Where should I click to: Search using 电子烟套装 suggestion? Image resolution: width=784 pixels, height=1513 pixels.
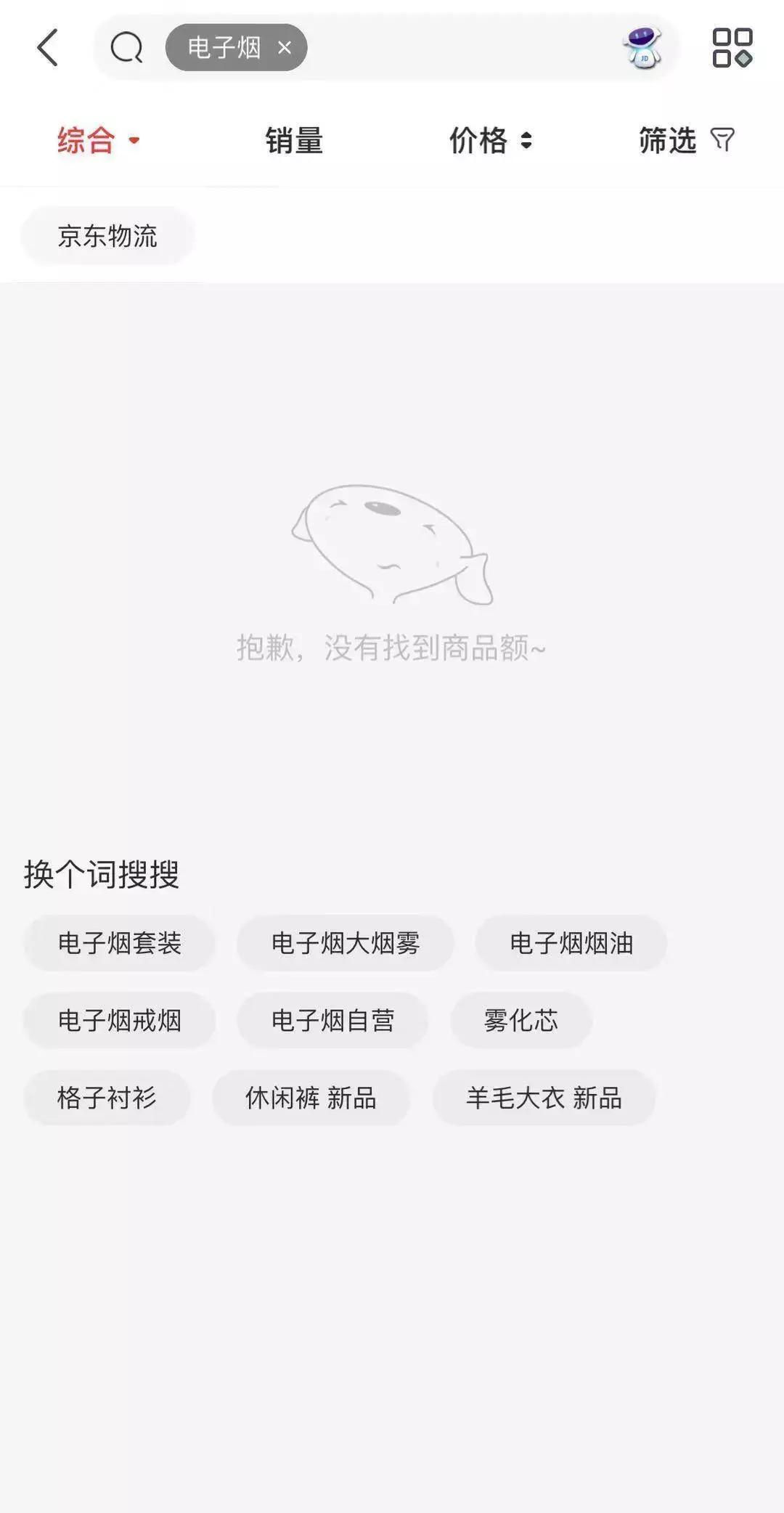click(x=119, y=944)
